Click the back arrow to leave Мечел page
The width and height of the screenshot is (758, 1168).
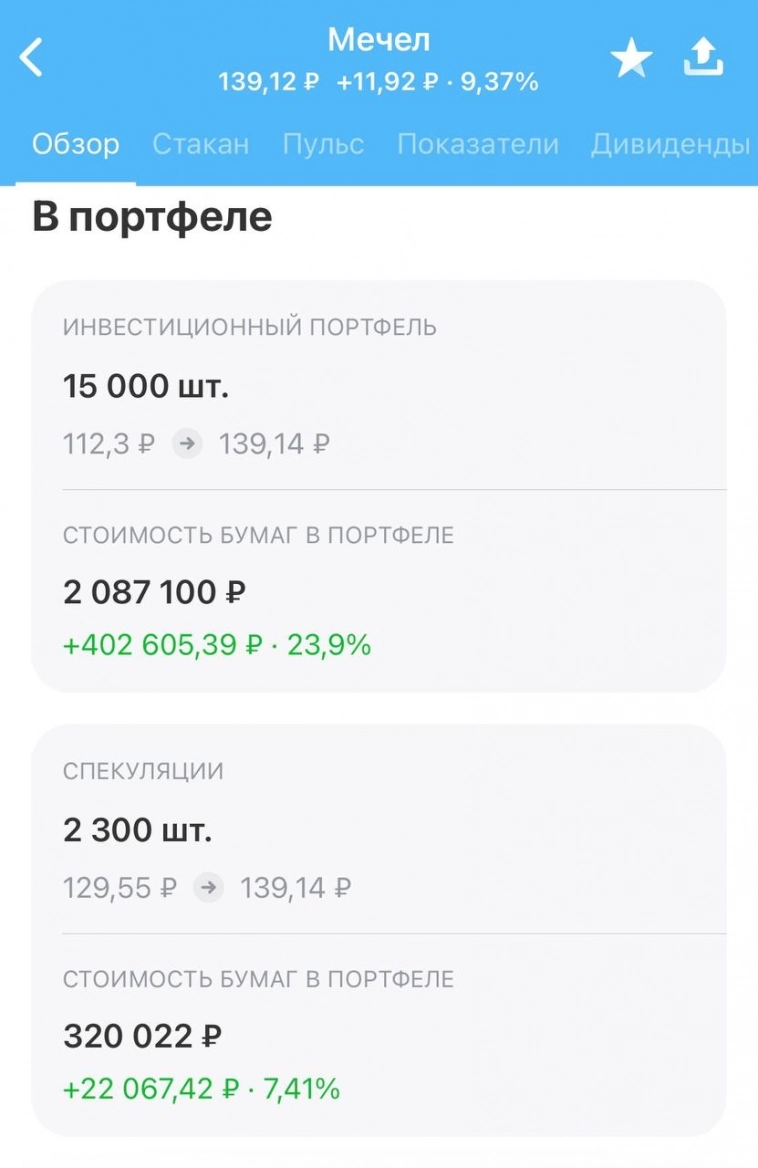pos(31,56)
